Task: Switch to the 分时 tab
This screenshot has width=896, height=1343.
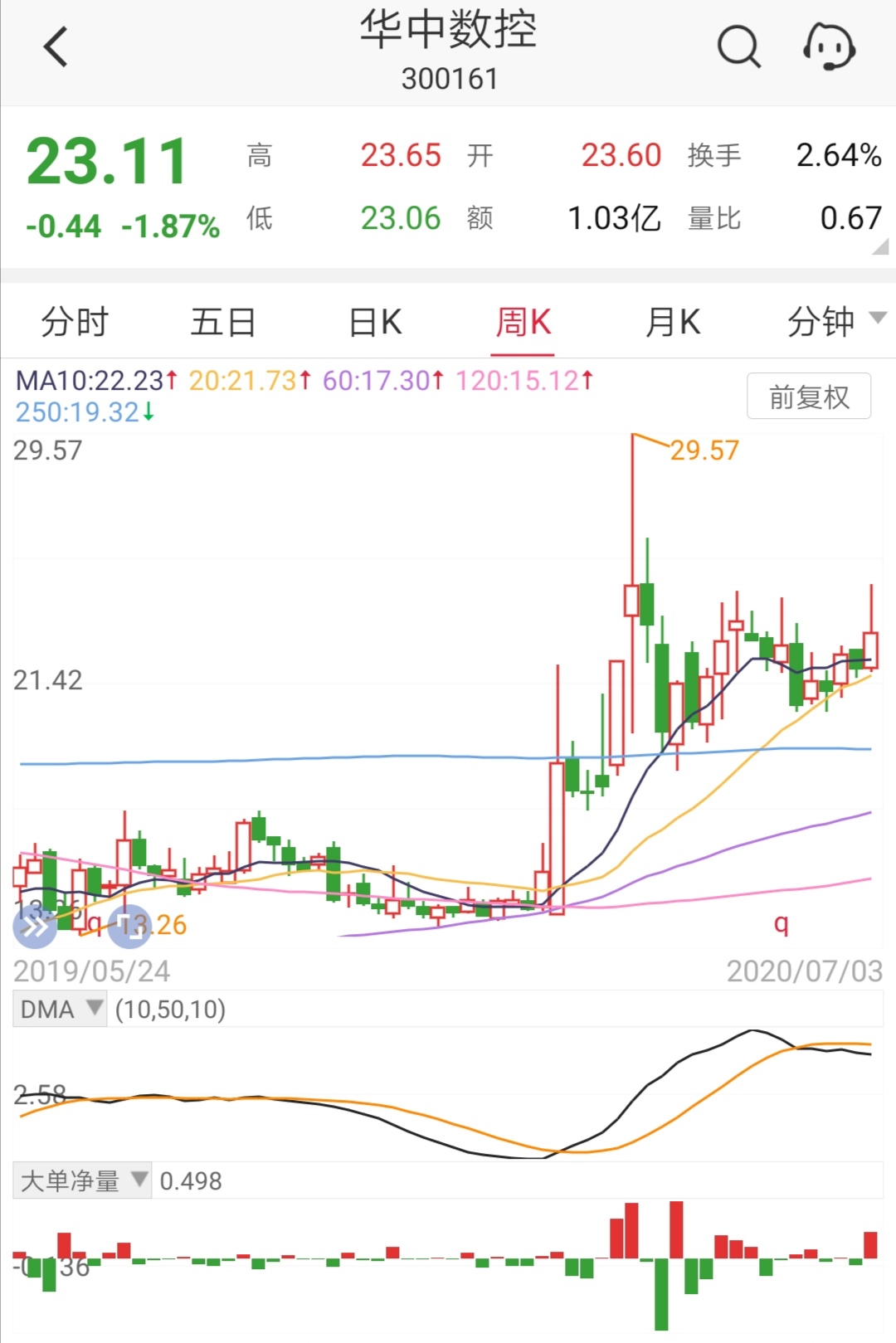Action: click(73, 321)
